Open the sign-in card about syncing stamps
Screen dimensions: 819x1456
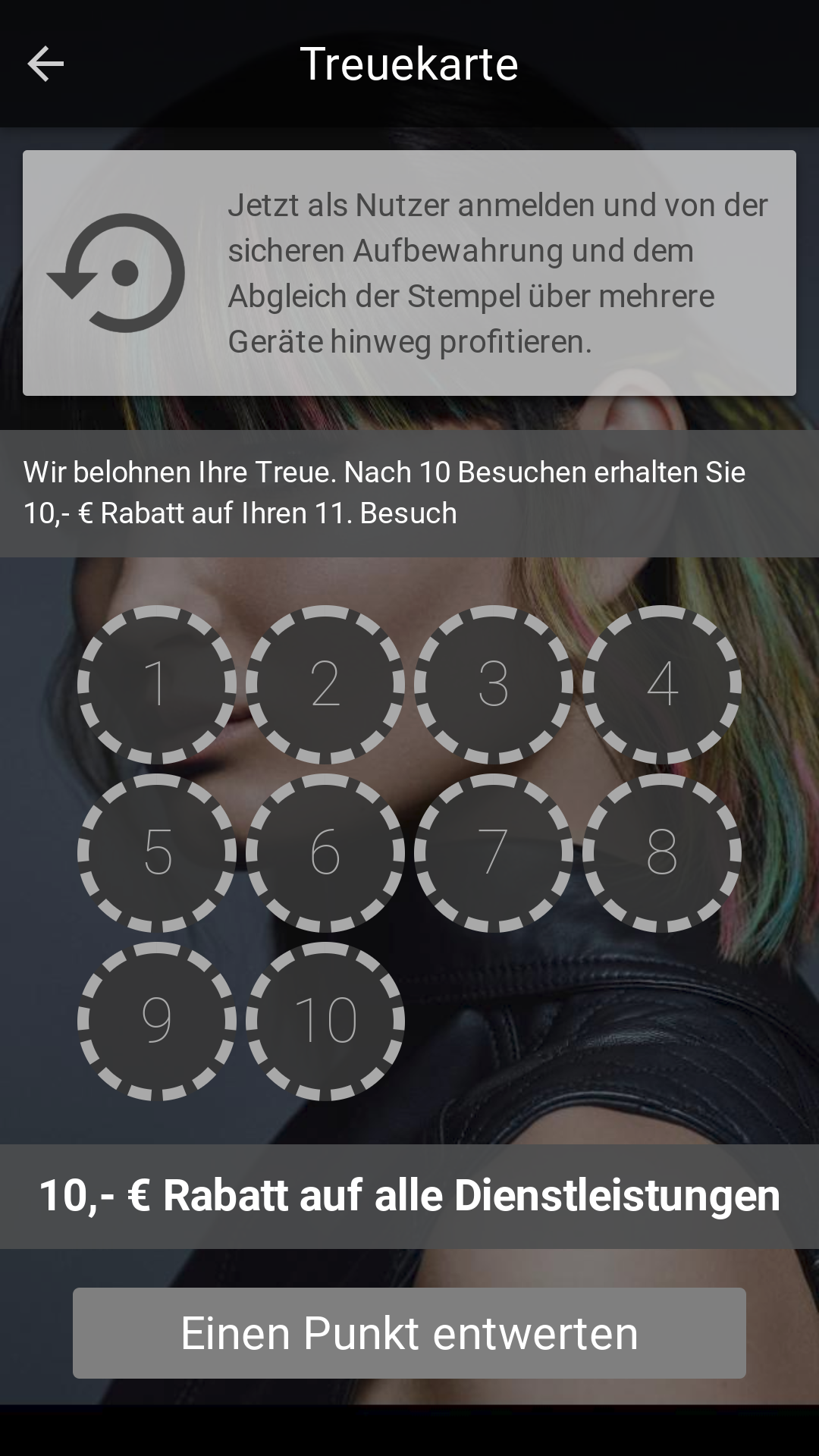tap(409, 273)
